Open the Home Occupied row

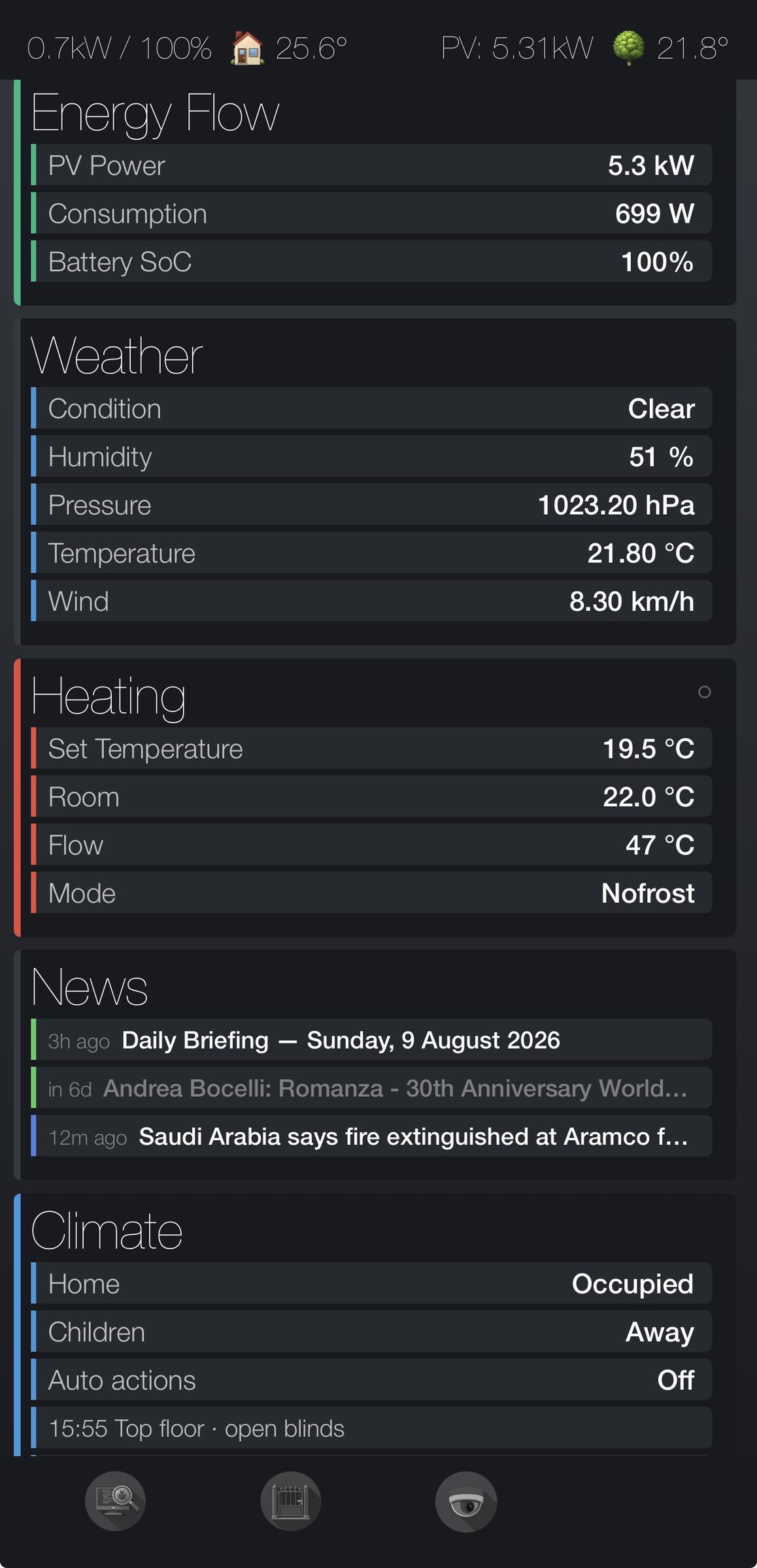[x=371, y=1283]
